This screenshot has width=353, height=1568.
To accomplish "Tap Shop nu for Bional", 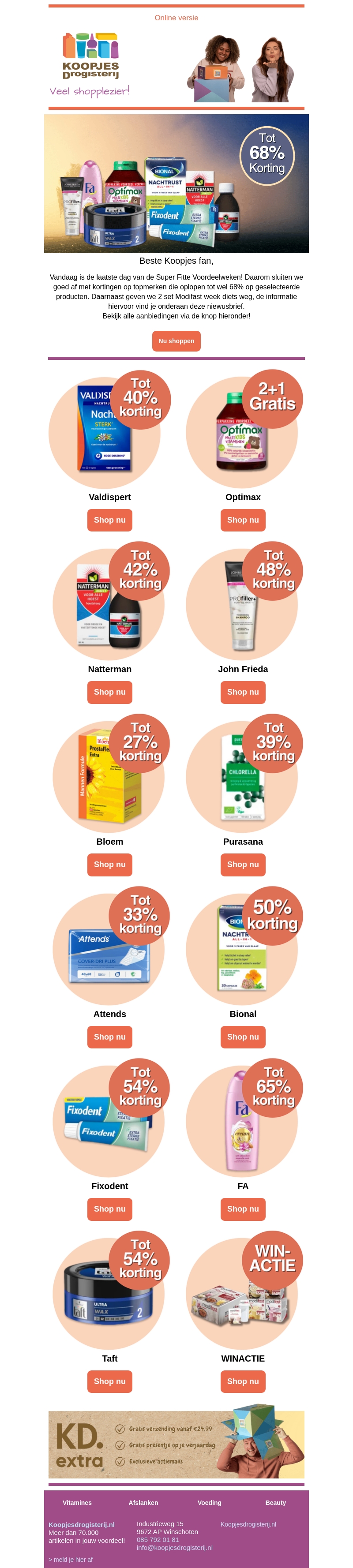I will 243,1037.
